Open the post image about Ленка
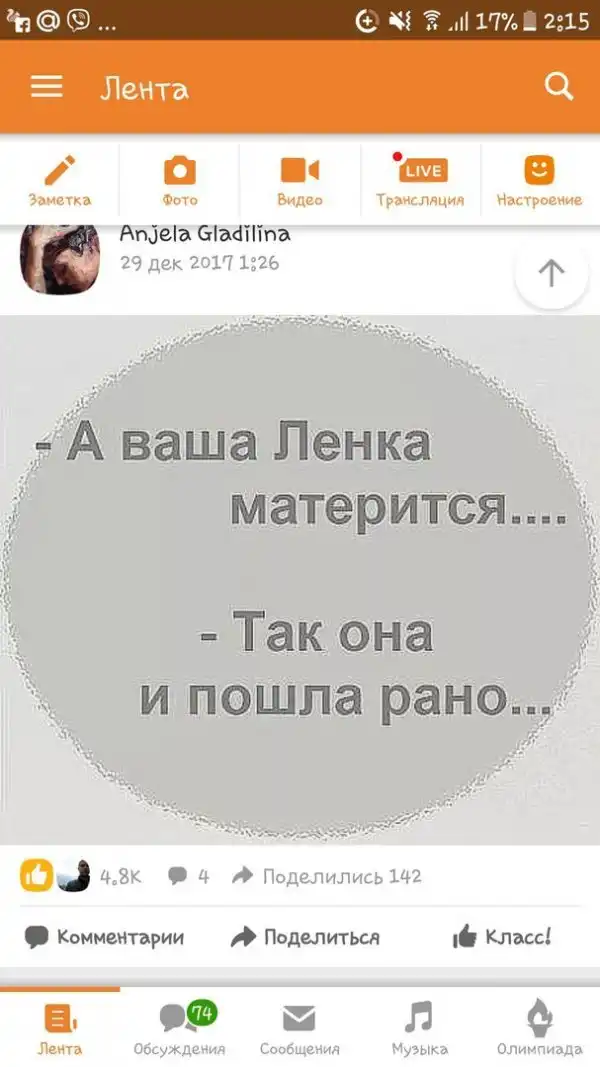 (x=298, y=580)
